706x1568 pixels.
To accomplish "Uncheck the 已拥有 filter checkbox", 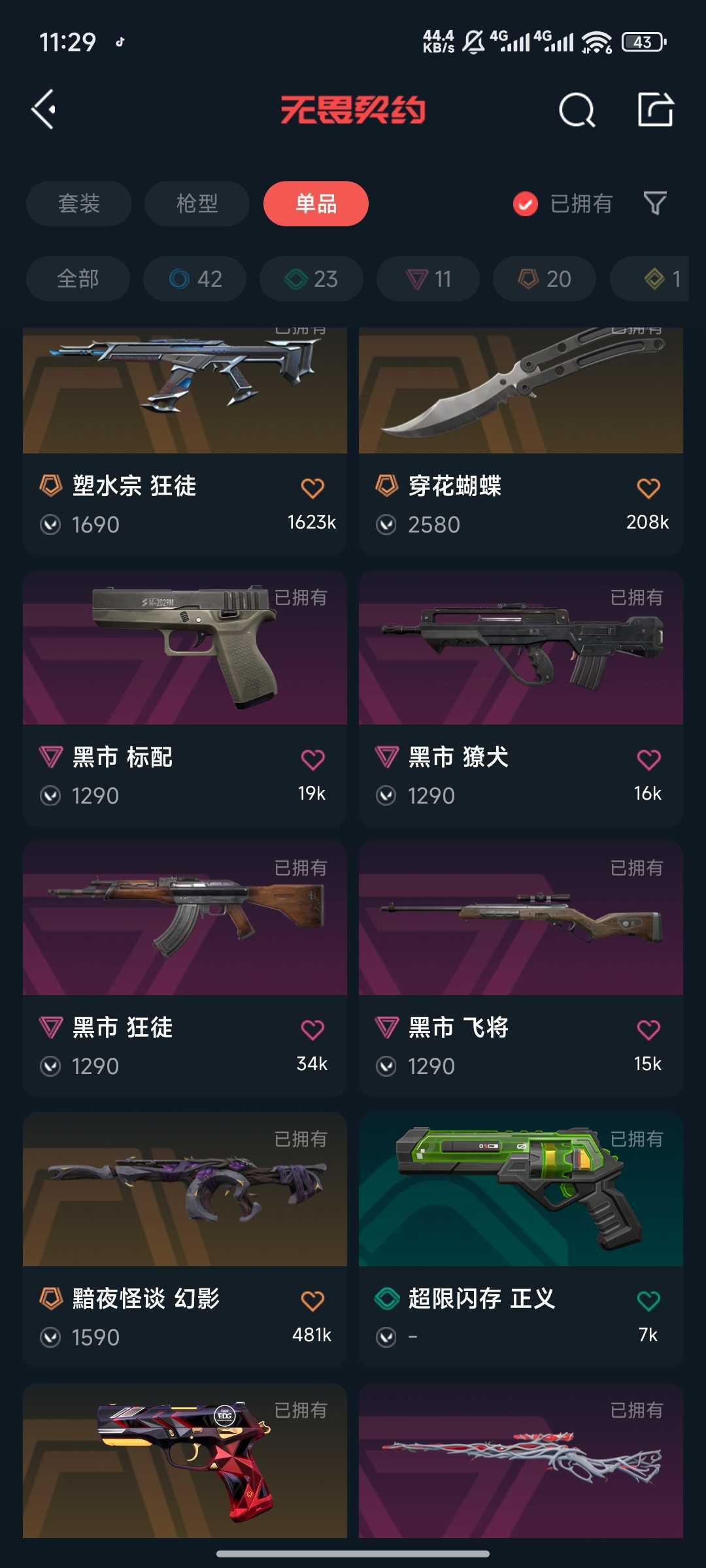I will pyautogui.click(x=526, y=204).
